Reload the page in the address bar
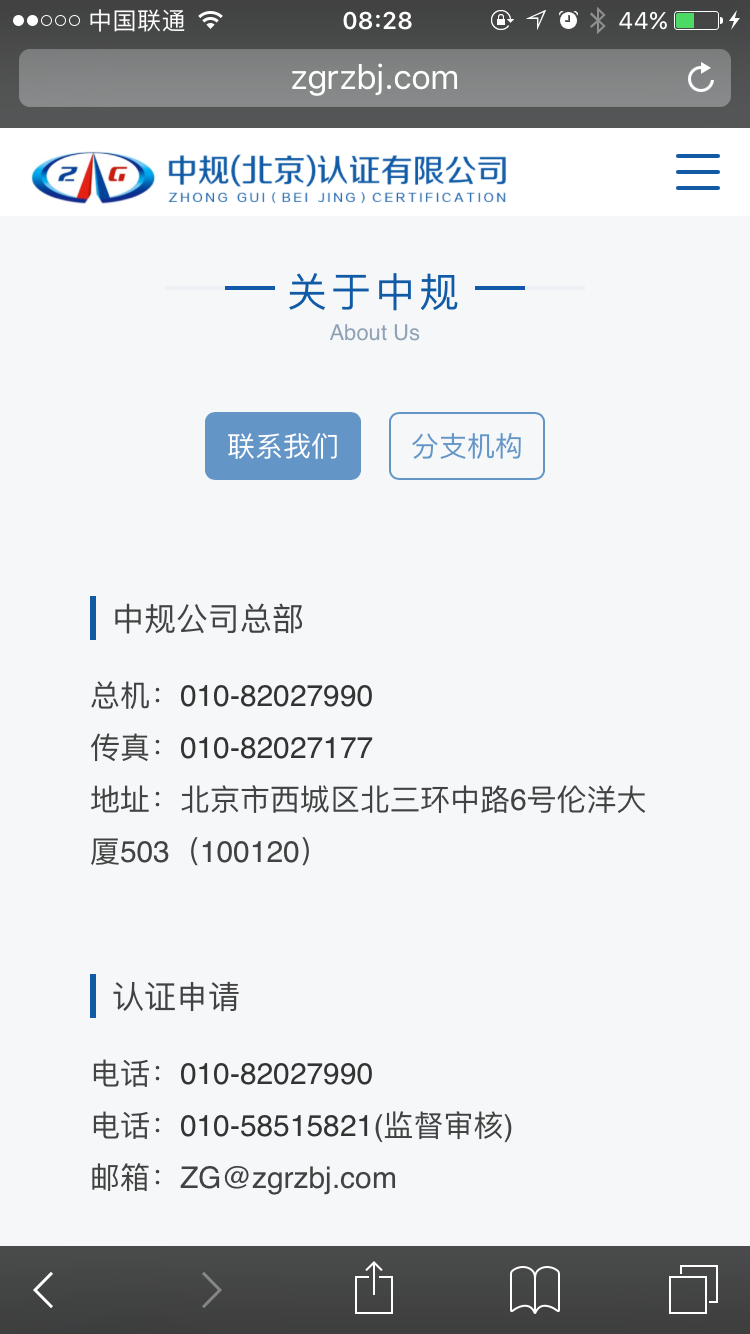Image resolution: width=750 pixels, height=1334 pixels. tap(701, 78)
